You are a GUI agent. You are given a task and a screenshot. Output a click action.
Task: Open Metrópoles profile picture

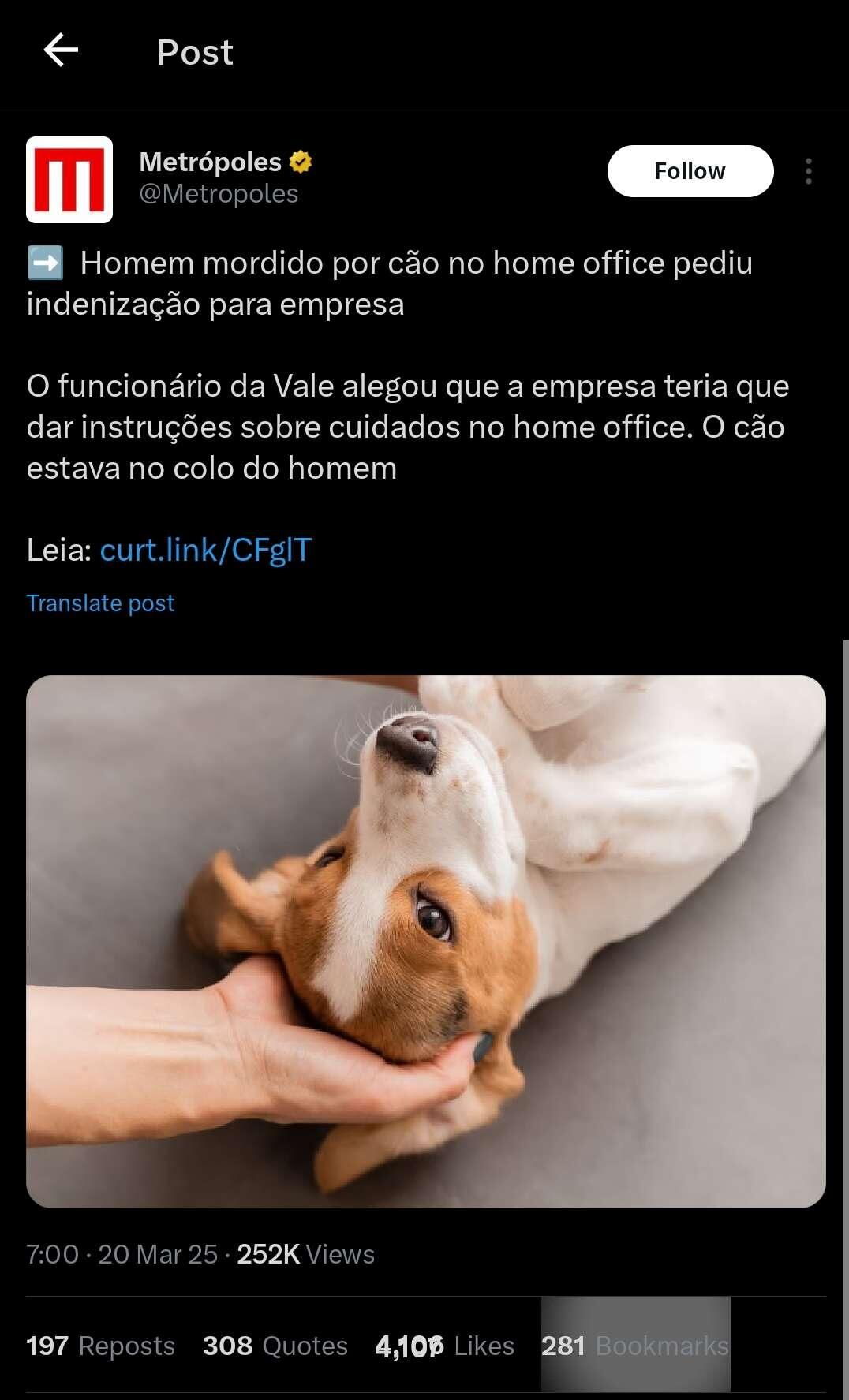69,180
